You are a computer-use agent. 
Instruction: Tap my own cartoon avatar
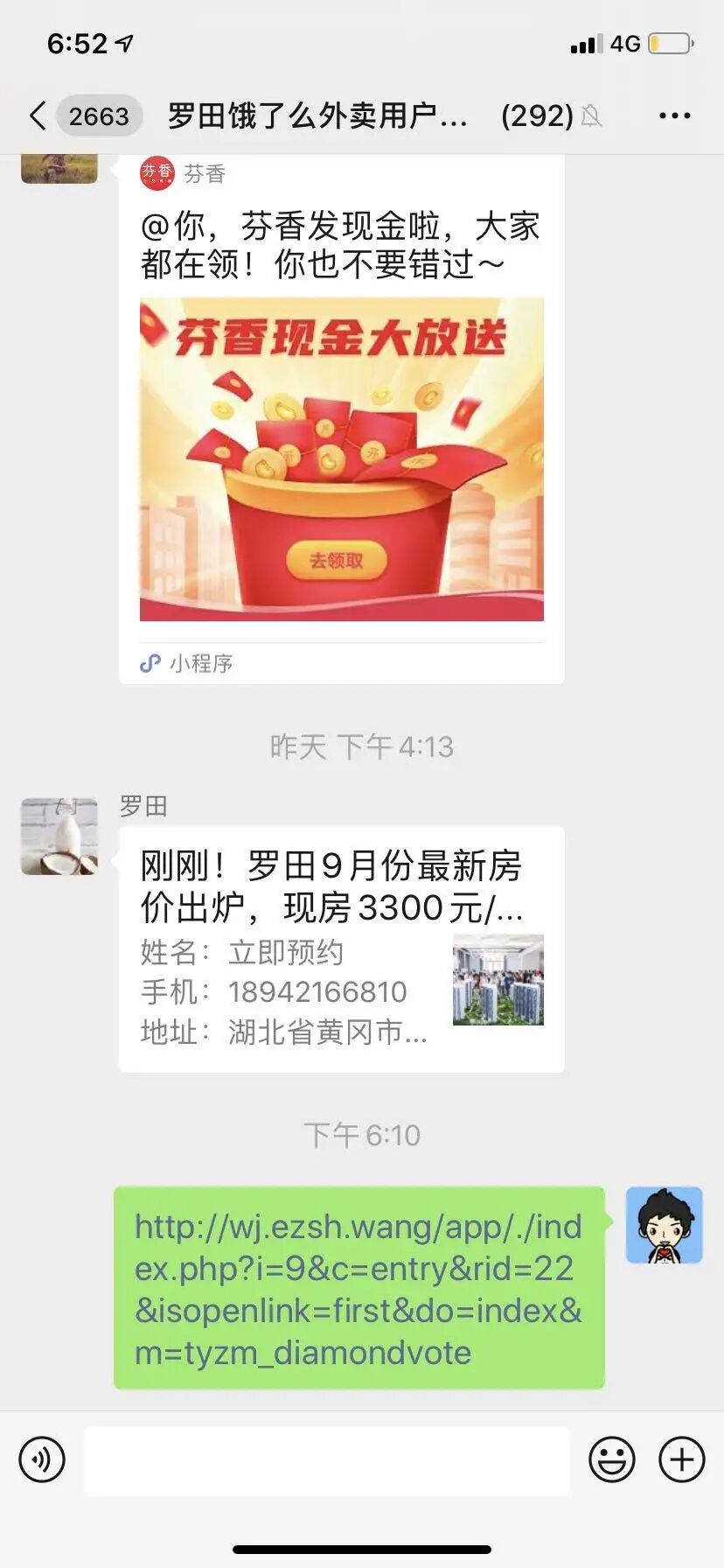point(664,1225)
